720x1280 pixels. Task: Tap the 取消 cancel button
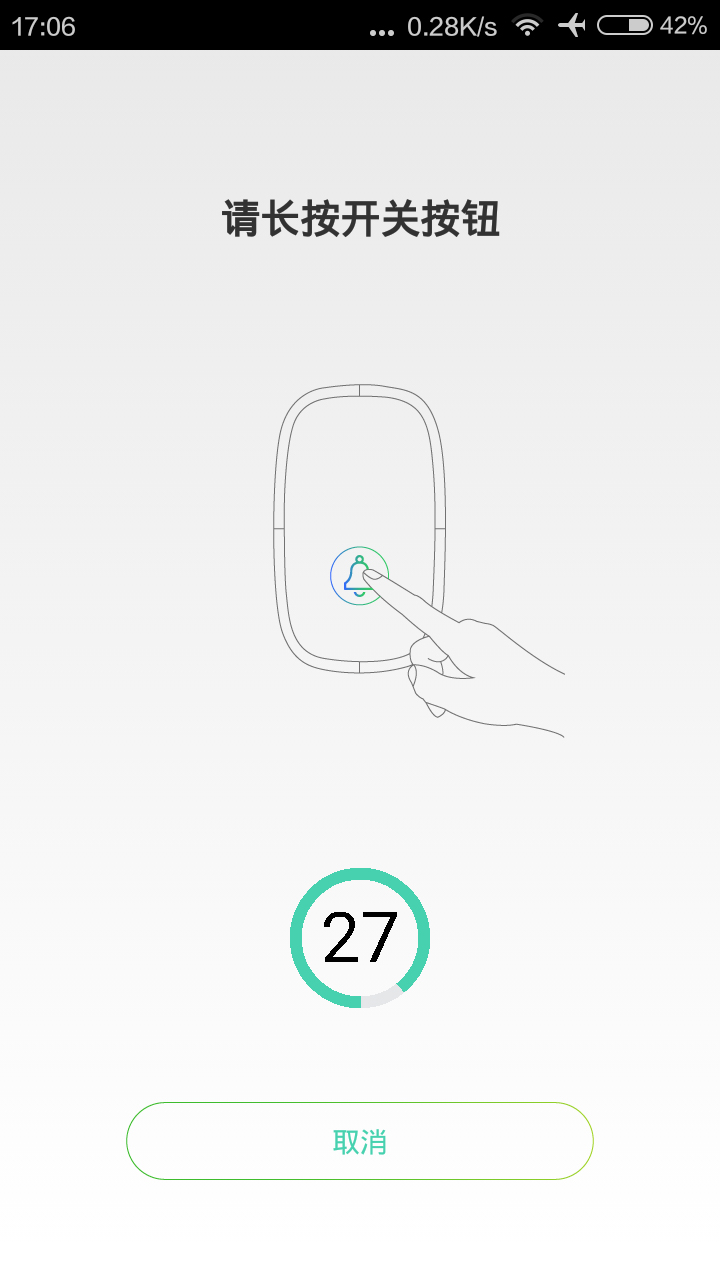point(360,1141)
